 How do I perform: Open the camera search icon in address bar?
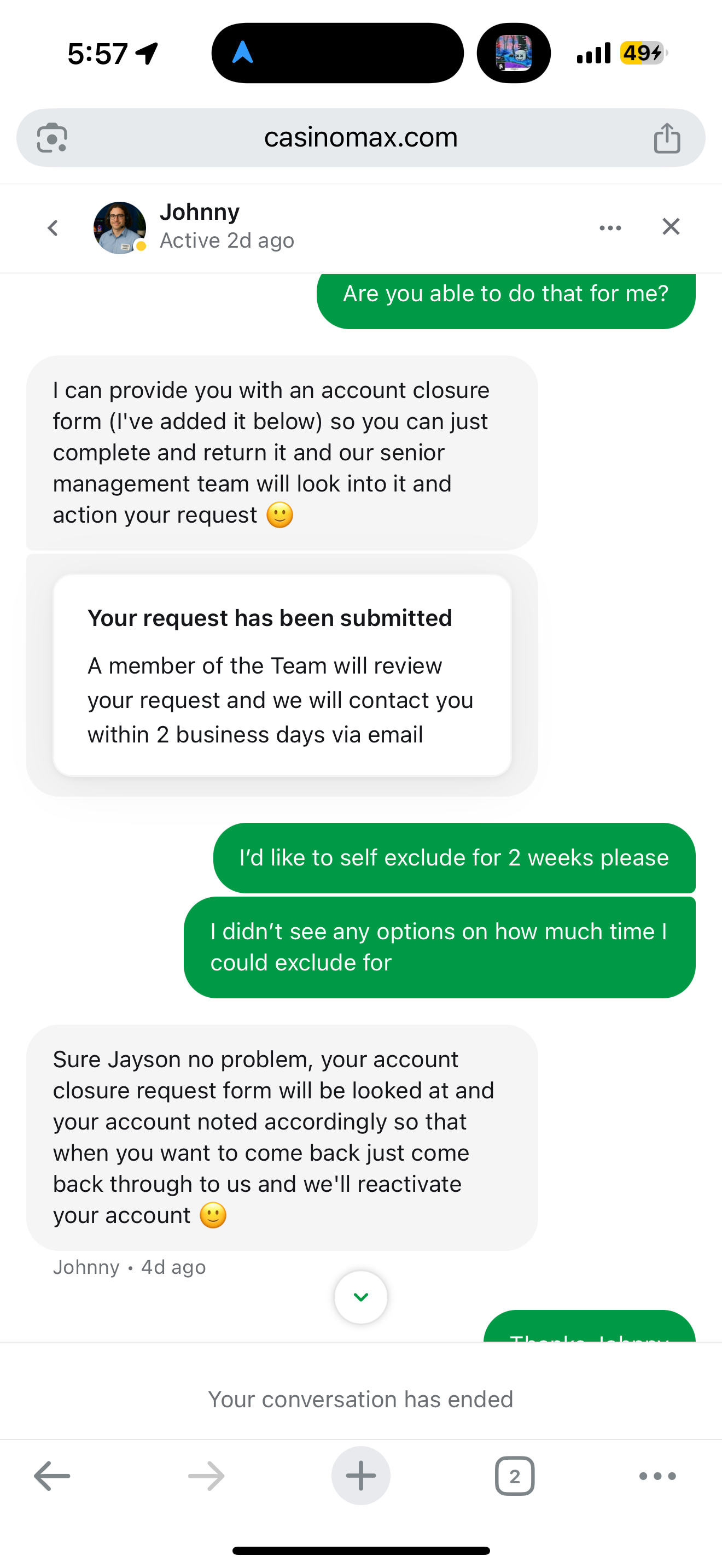[x=53, y=138]
